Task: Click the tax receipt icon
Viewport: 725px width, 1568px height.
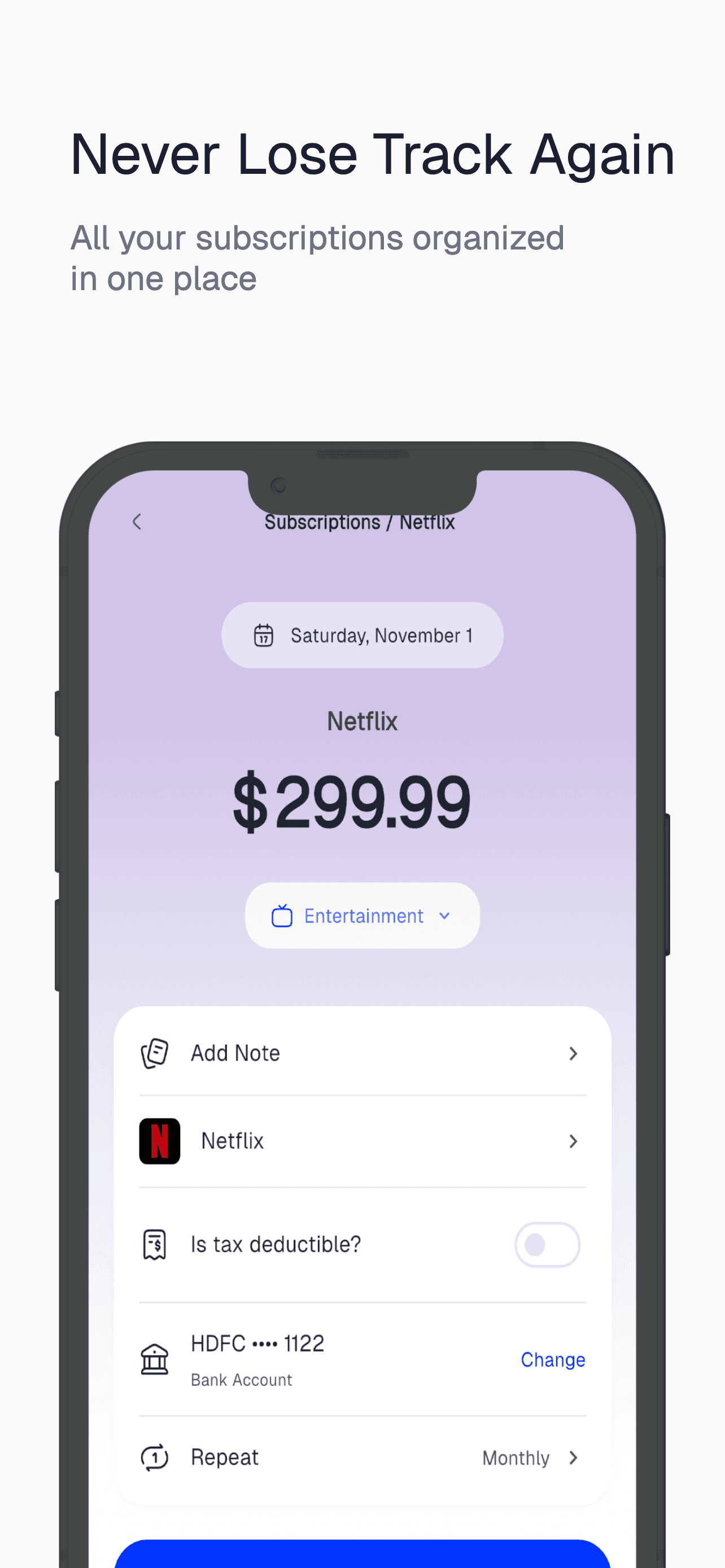Action: 156,1244
